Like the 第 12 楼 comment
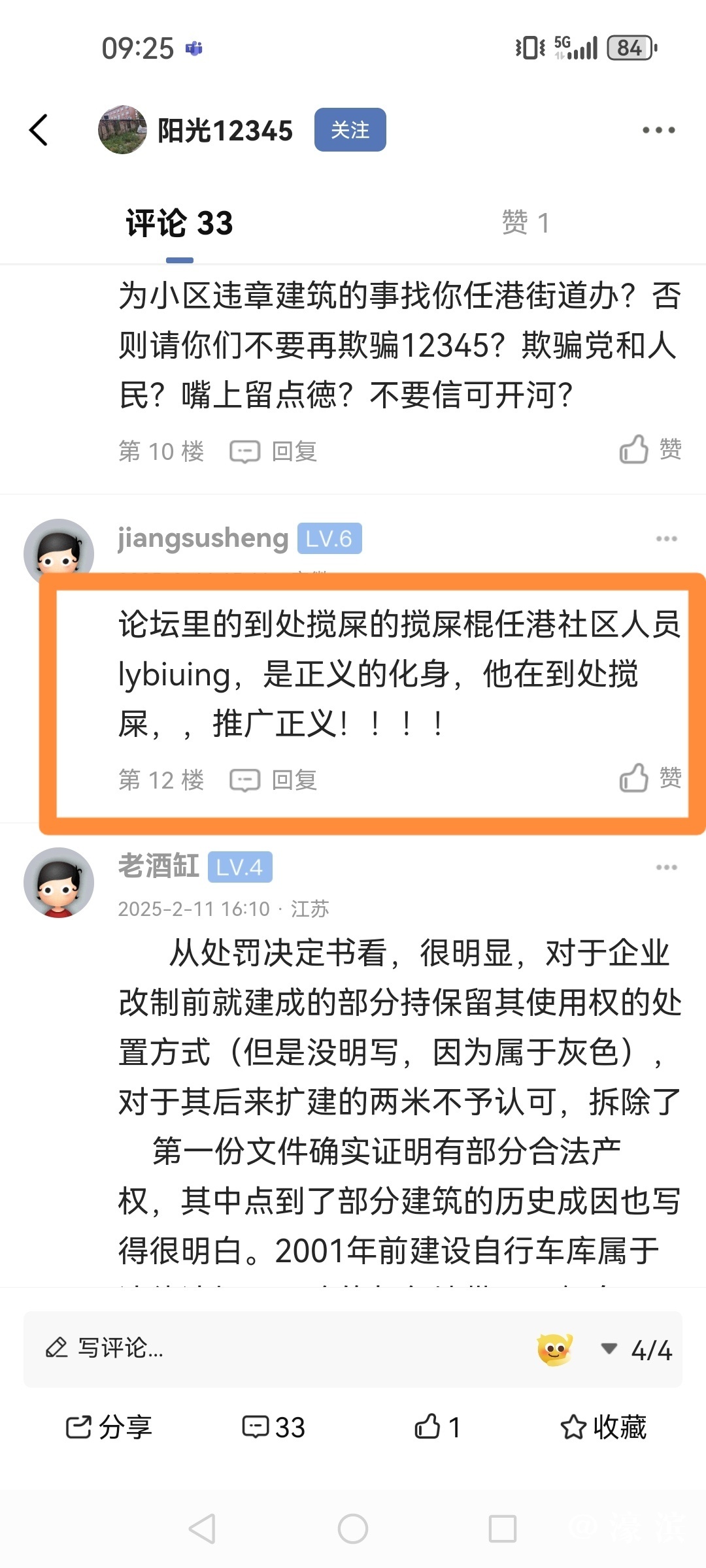706x1568 pixels. 649,778
